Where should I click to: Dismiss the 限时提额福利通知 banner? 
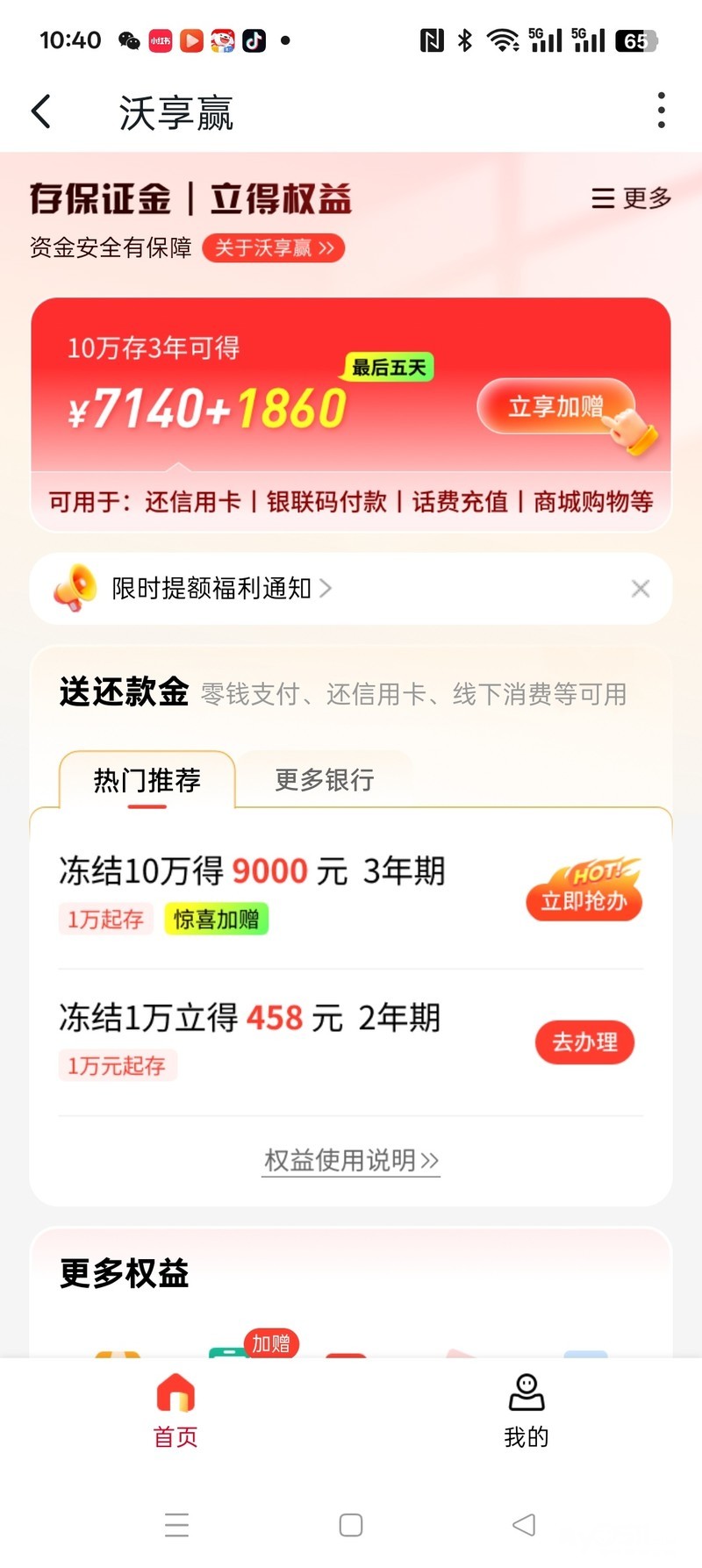pos(641,589)
